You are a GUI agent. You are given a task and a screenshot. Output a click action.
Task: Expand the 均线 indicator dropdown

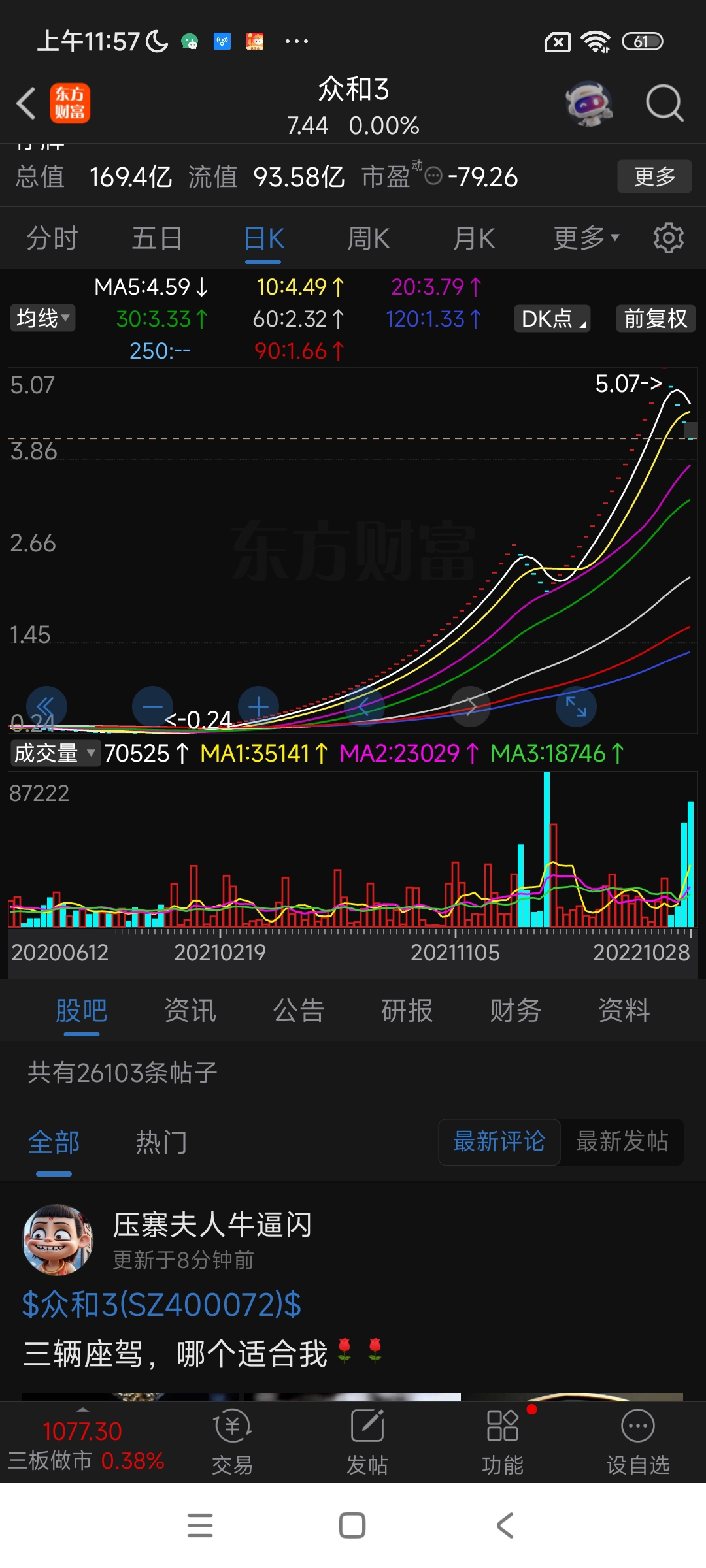pyautogui.click(x=42, y=319)
